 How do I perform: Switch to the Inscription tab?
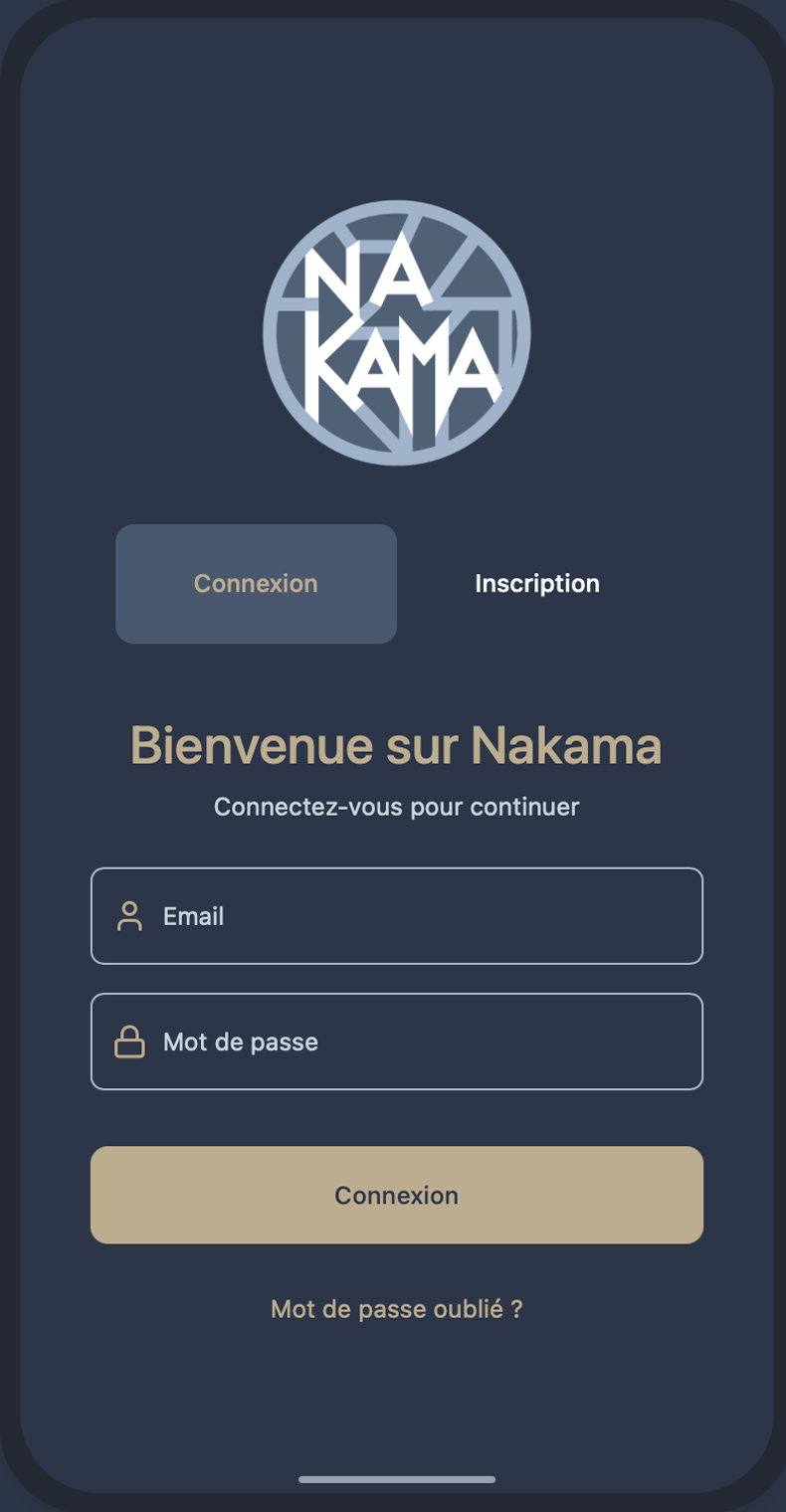[x=537, y=584]
